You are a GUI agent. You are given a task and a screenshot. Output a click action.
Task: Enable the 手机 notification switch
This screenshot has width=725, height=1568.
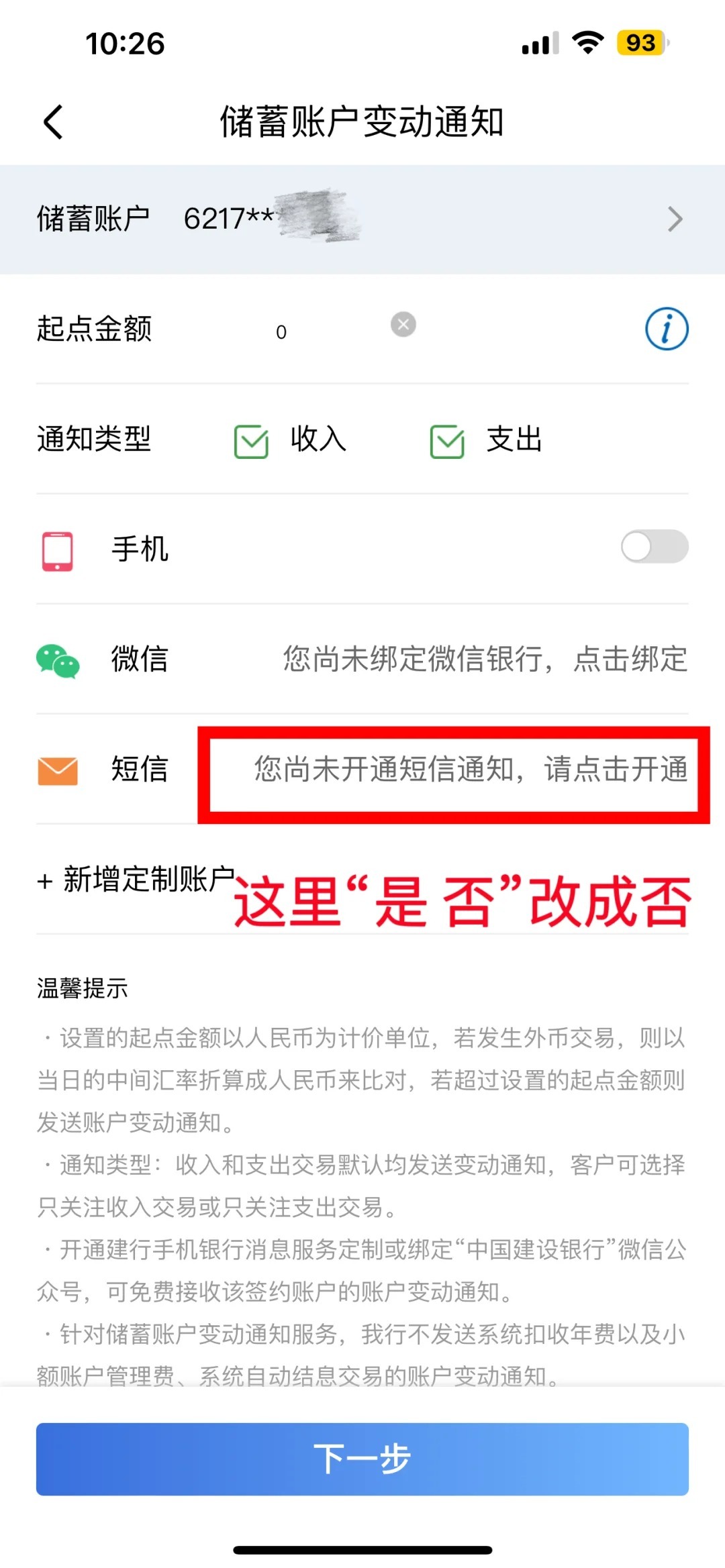[x=654, y=547]
